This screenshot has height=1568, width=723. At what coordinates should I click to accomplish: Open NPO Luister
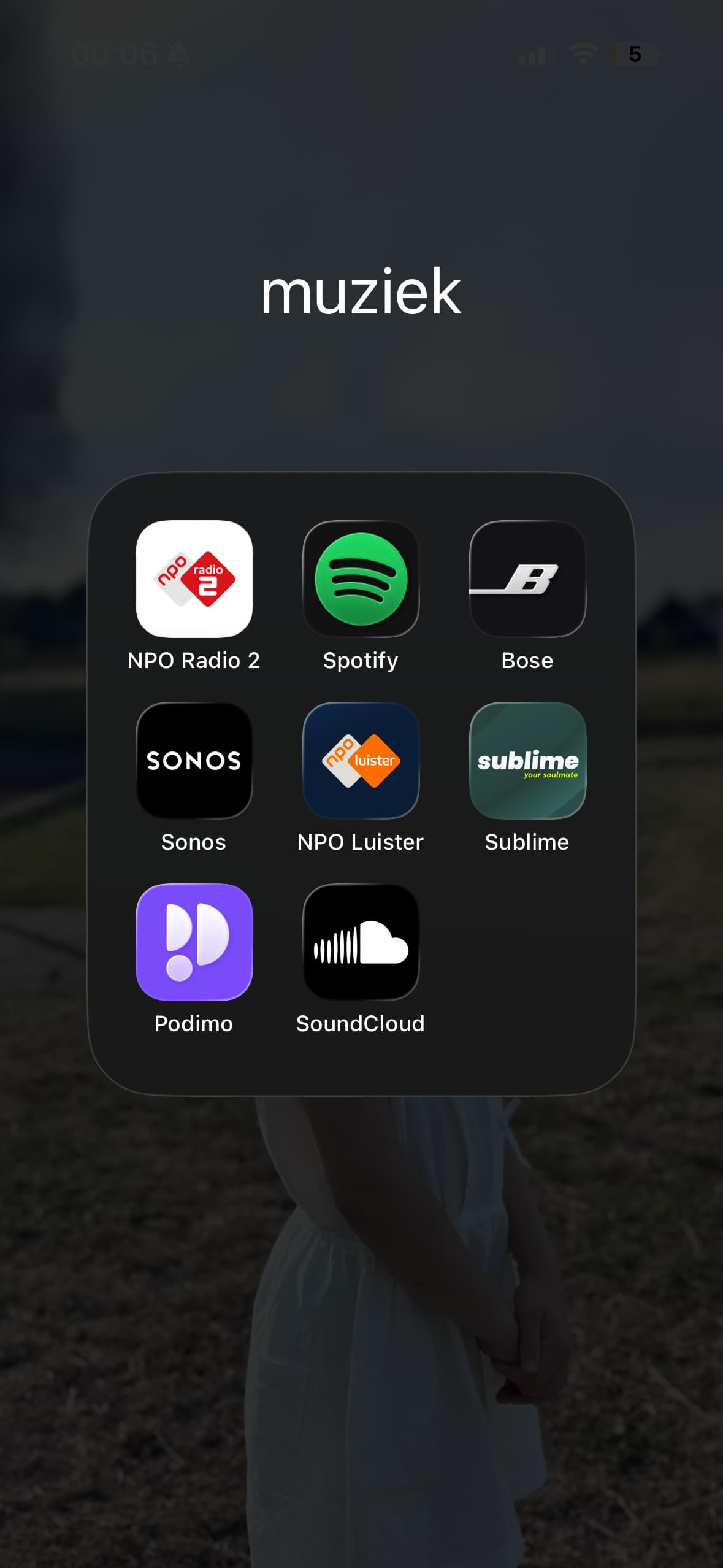(361, 760)
